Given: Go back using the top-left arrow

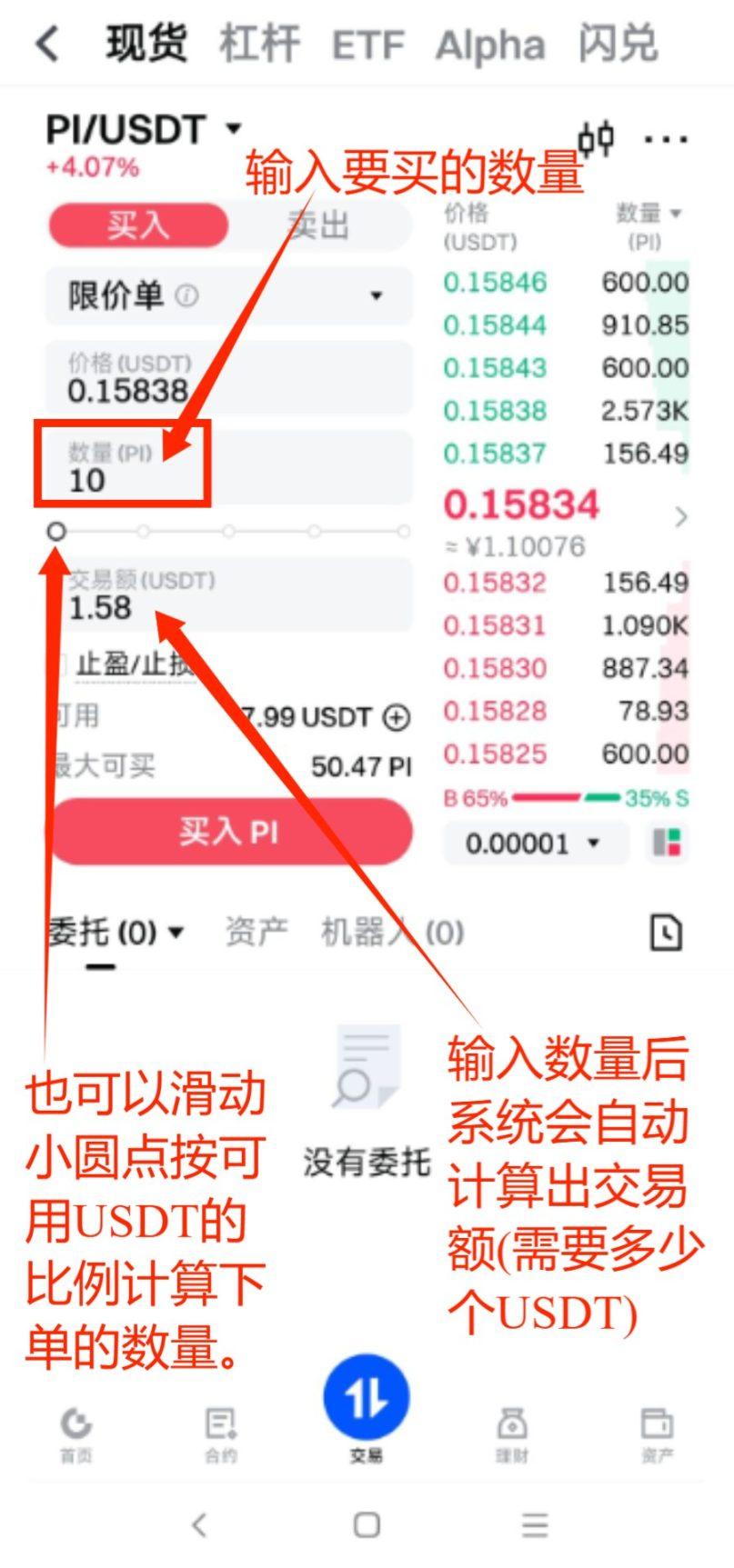Looking at the screenshot, I should point(46,44).
